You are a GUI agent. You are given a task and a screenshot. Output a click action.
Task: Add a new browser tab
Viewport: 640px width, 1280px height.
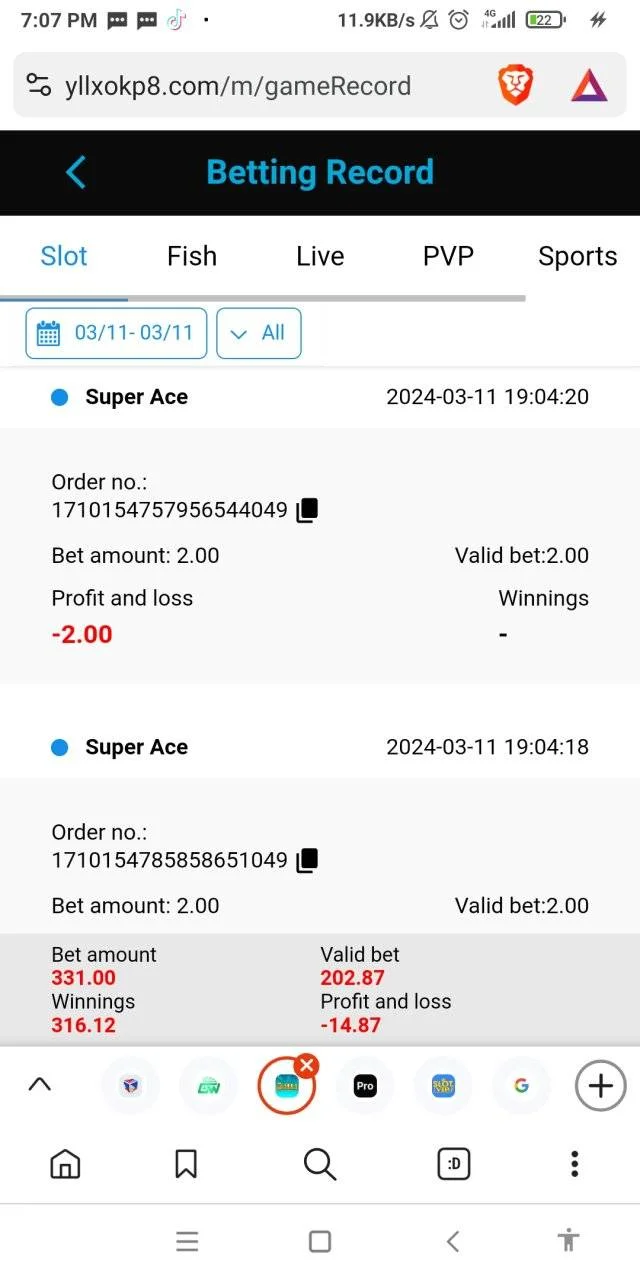coord(600,1085)
